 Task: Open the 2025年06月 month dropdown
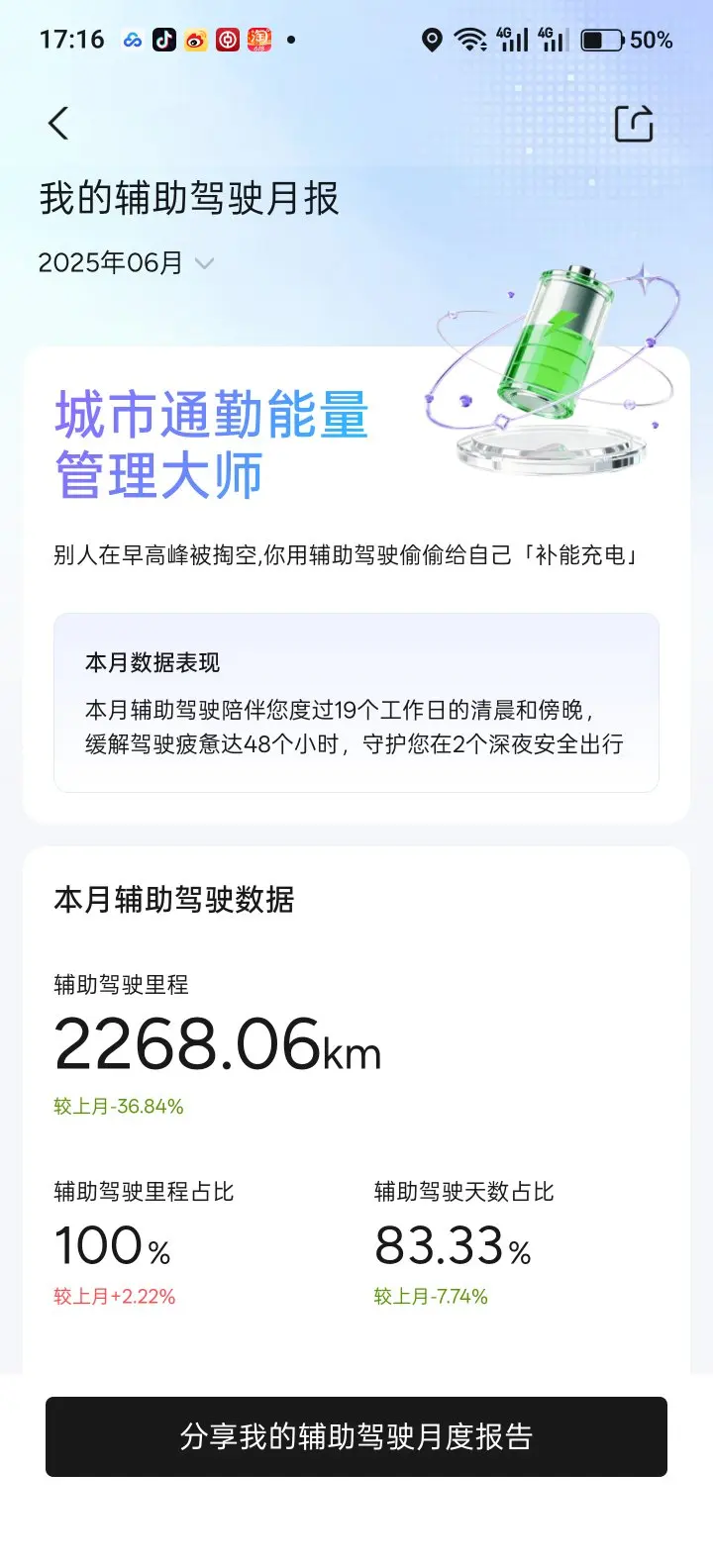[126, 263]
